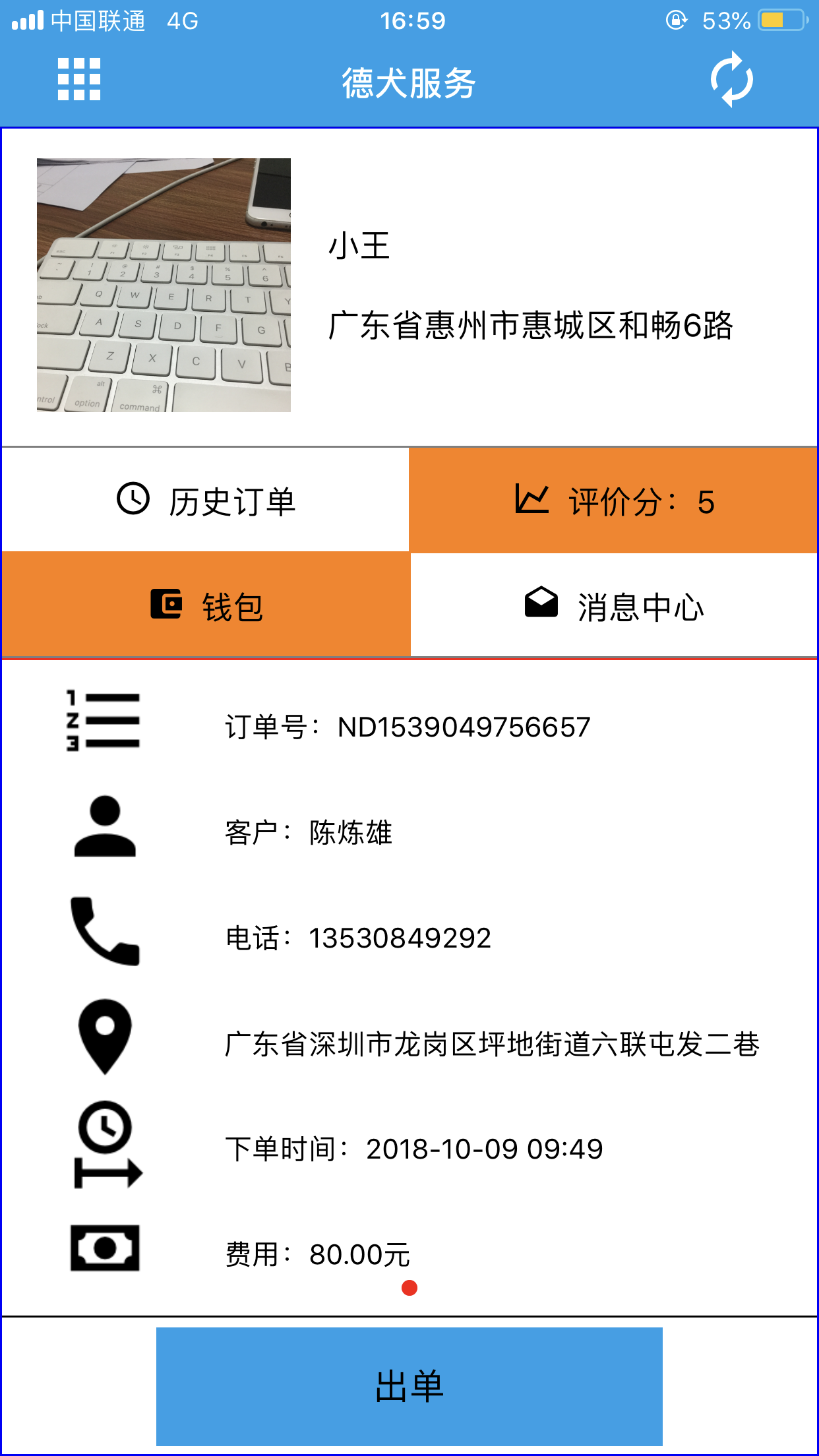819x1456 pixels.
Task: Tap the profile avatar photo
Action: (164, 285)
